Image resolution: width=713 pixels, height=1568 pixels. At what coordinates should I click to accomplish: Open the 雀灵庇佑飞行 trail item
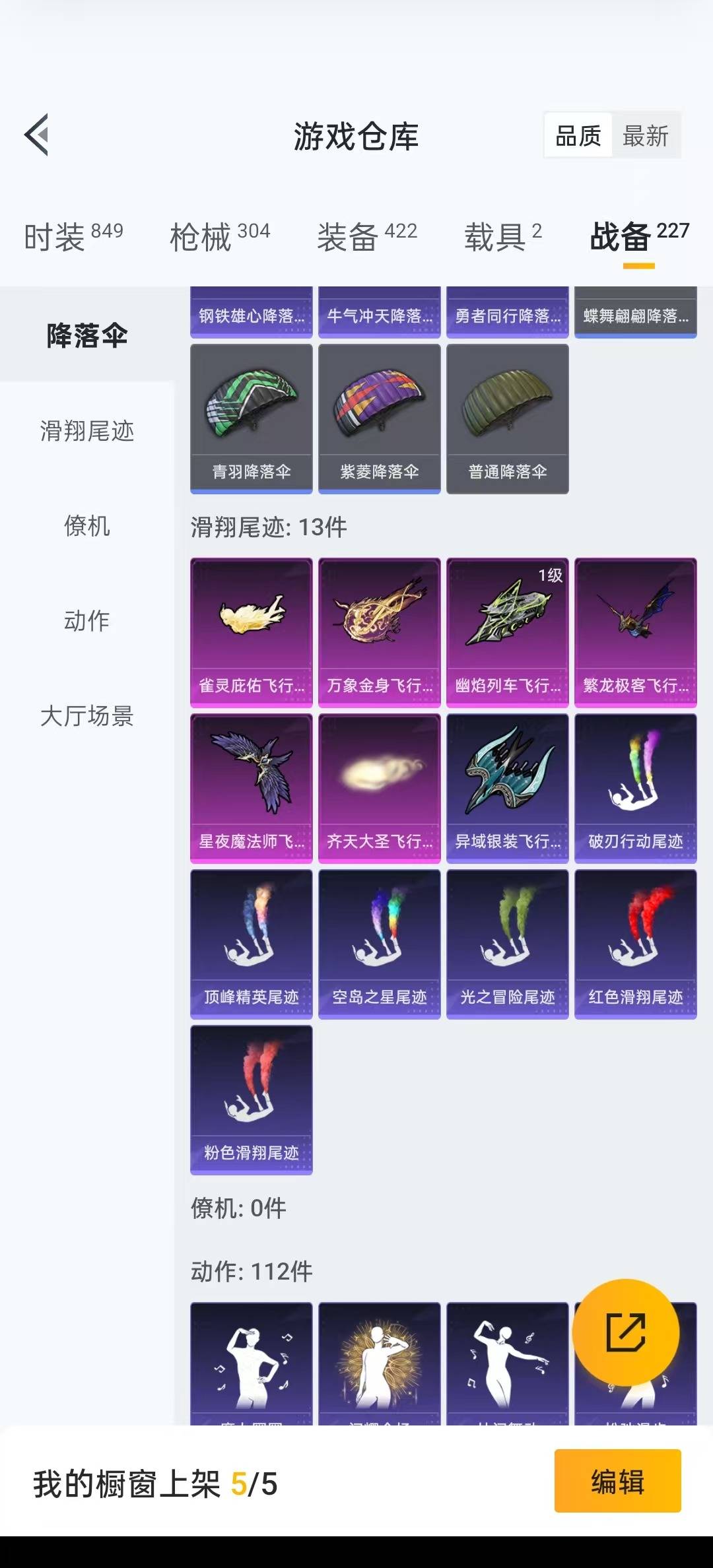pos(252,633)
